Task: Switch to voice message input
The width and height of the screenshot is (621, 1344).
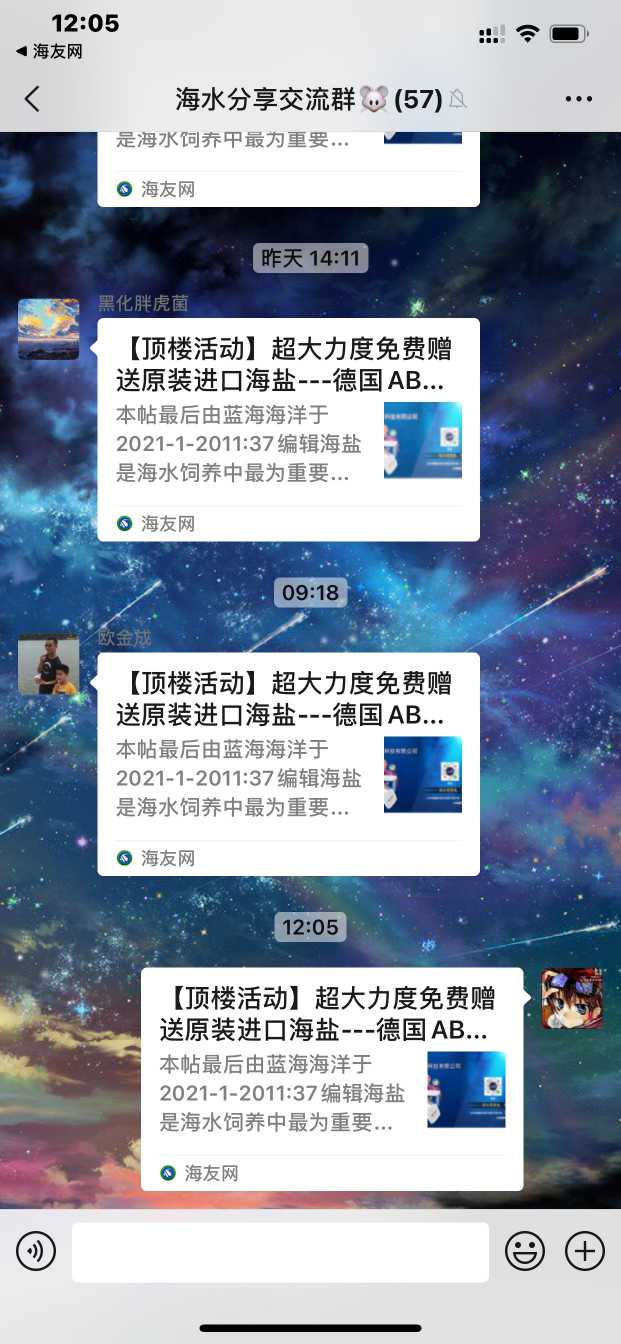Action: tap(36, 1251)
